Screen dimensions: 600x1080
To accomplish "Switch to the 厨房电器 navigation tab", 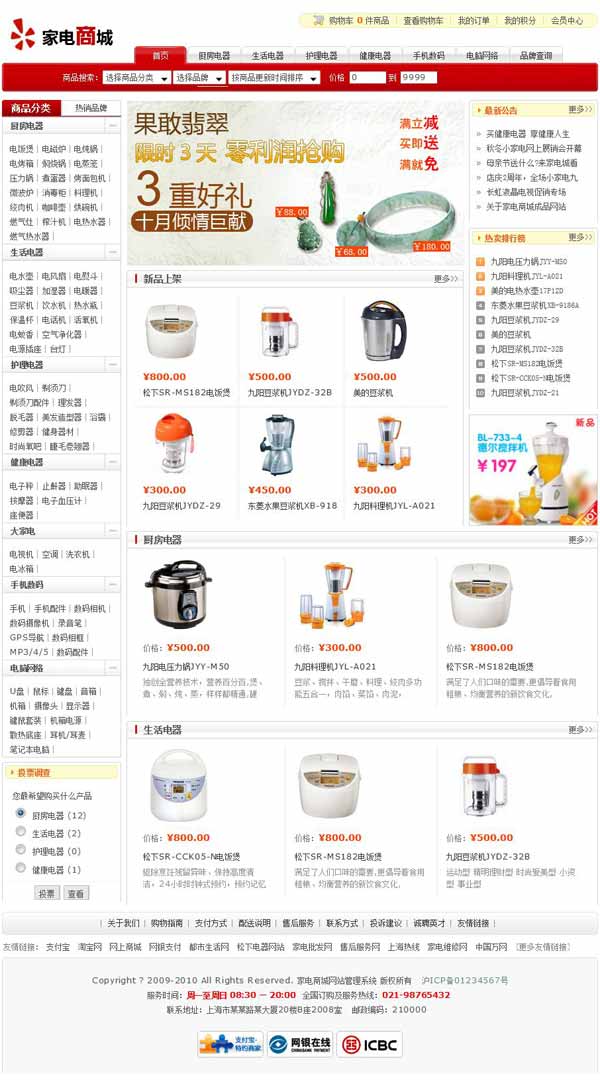I will [x=214, y=56].
